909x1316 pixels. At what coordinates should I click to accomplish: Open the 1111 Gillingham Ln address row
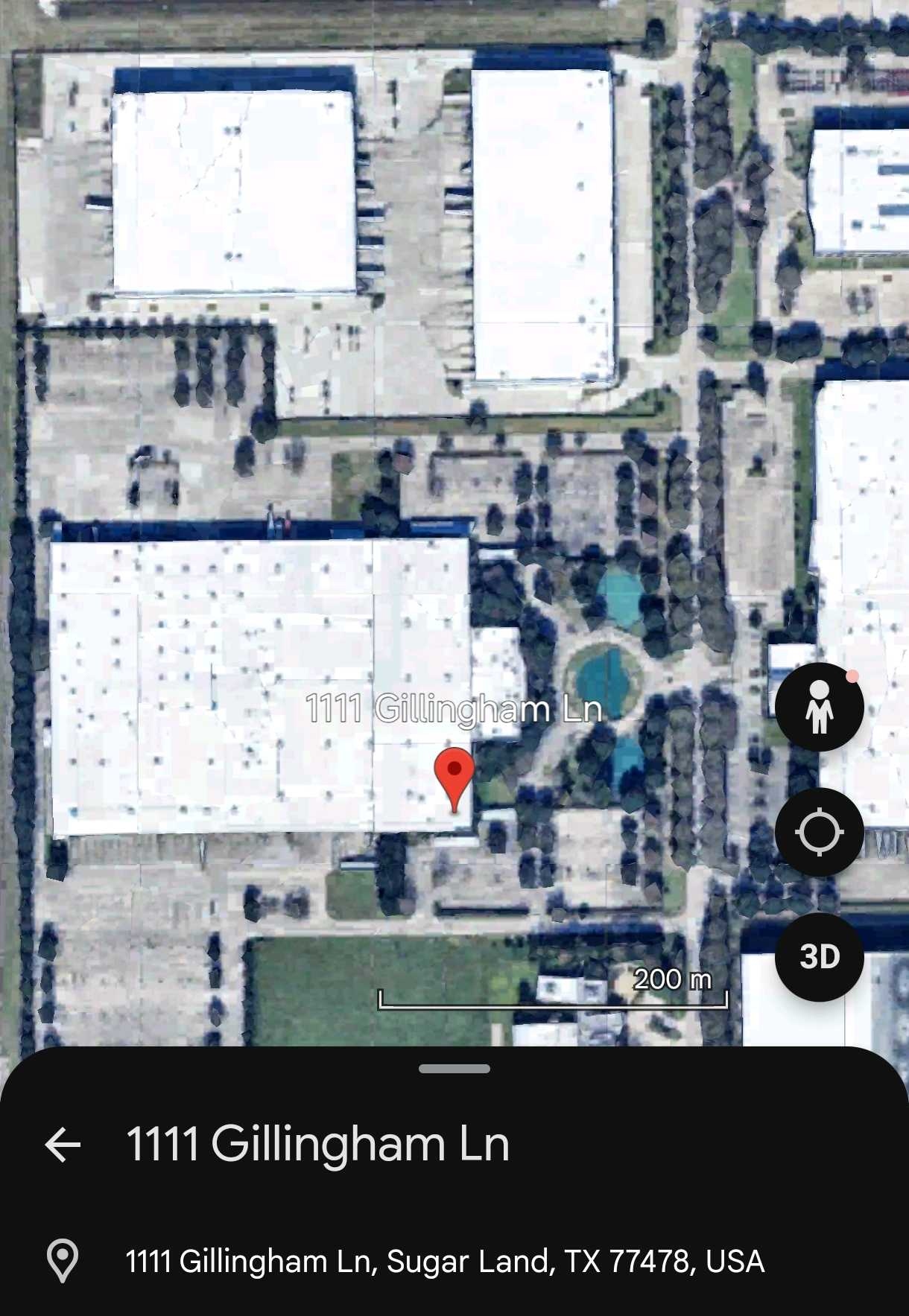point(444,1261)
